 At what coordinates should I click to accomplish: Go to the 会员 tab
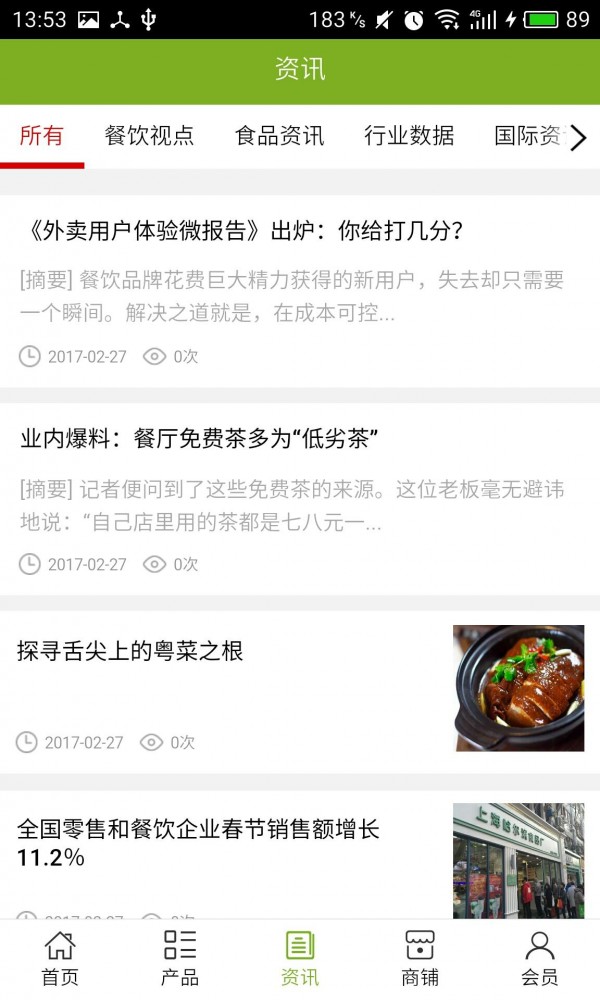click(540, 959)
